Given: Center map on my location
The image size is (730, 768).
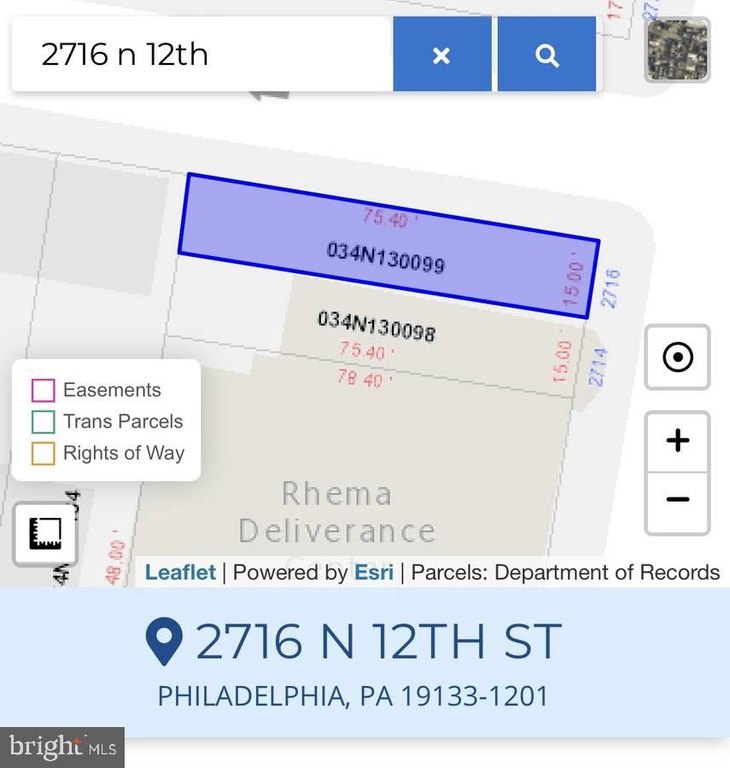Looking at the screenshot, I should coord(677,357).
